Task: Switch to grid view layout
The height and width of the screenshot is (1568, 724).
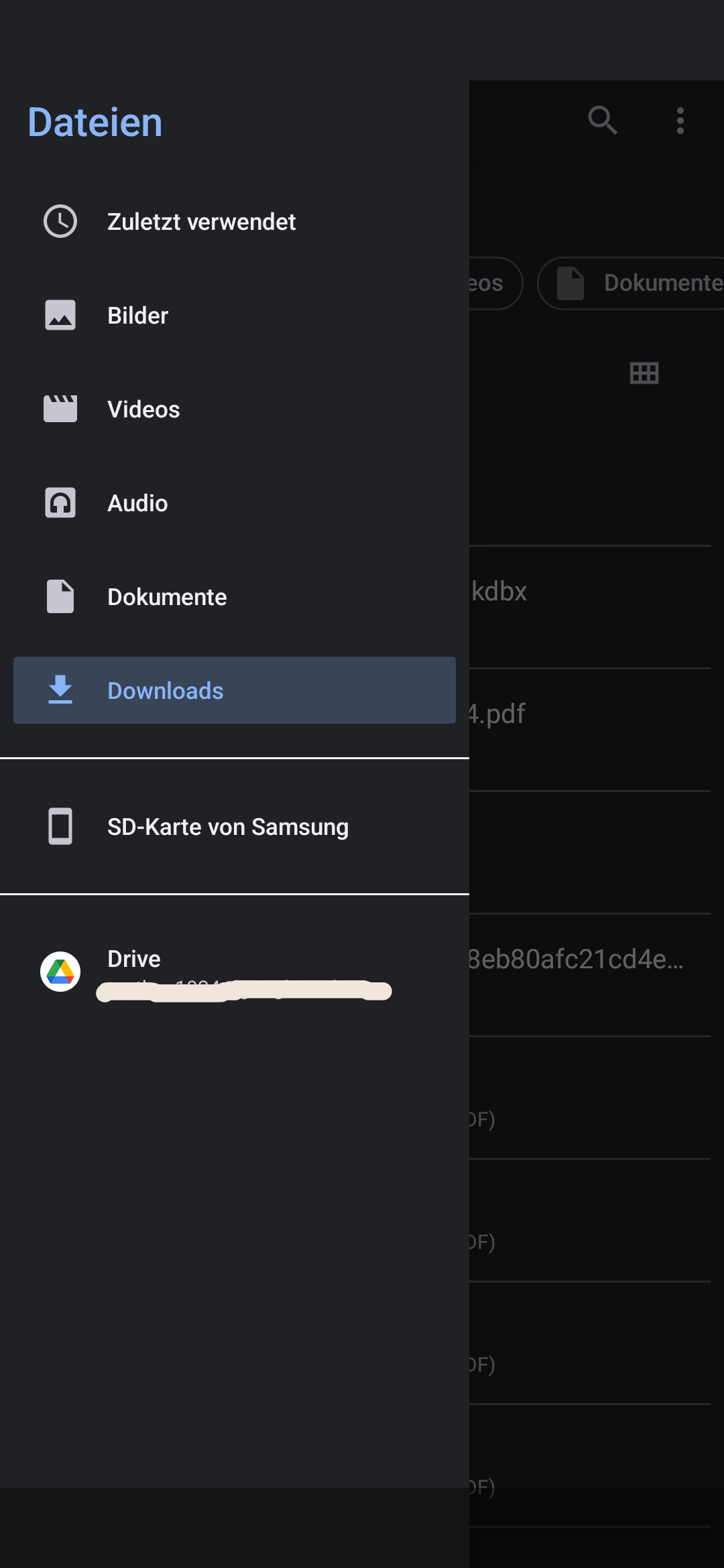Action: (644, 373)
